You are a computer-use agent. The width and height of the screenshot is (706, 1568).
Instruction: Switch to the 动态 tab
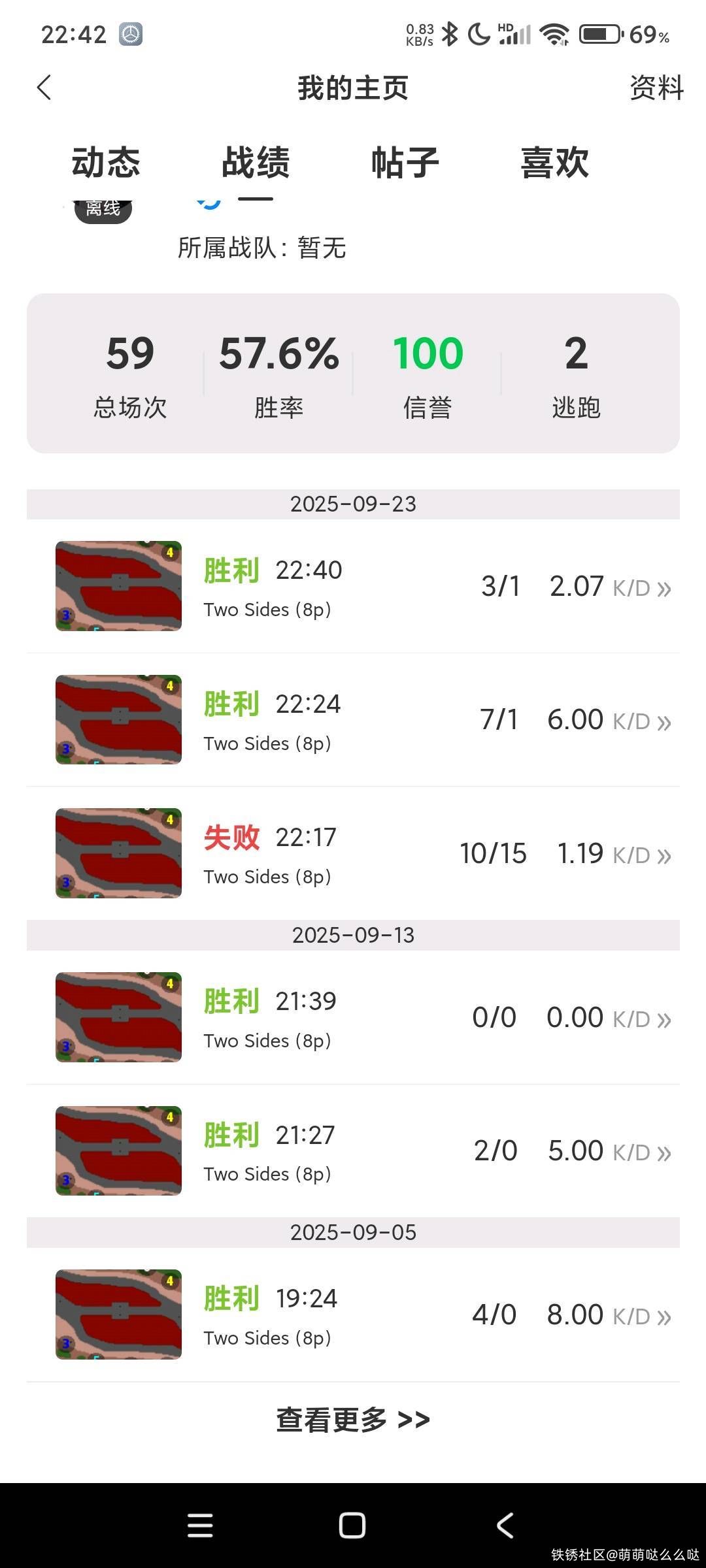(x=106, y=162)
